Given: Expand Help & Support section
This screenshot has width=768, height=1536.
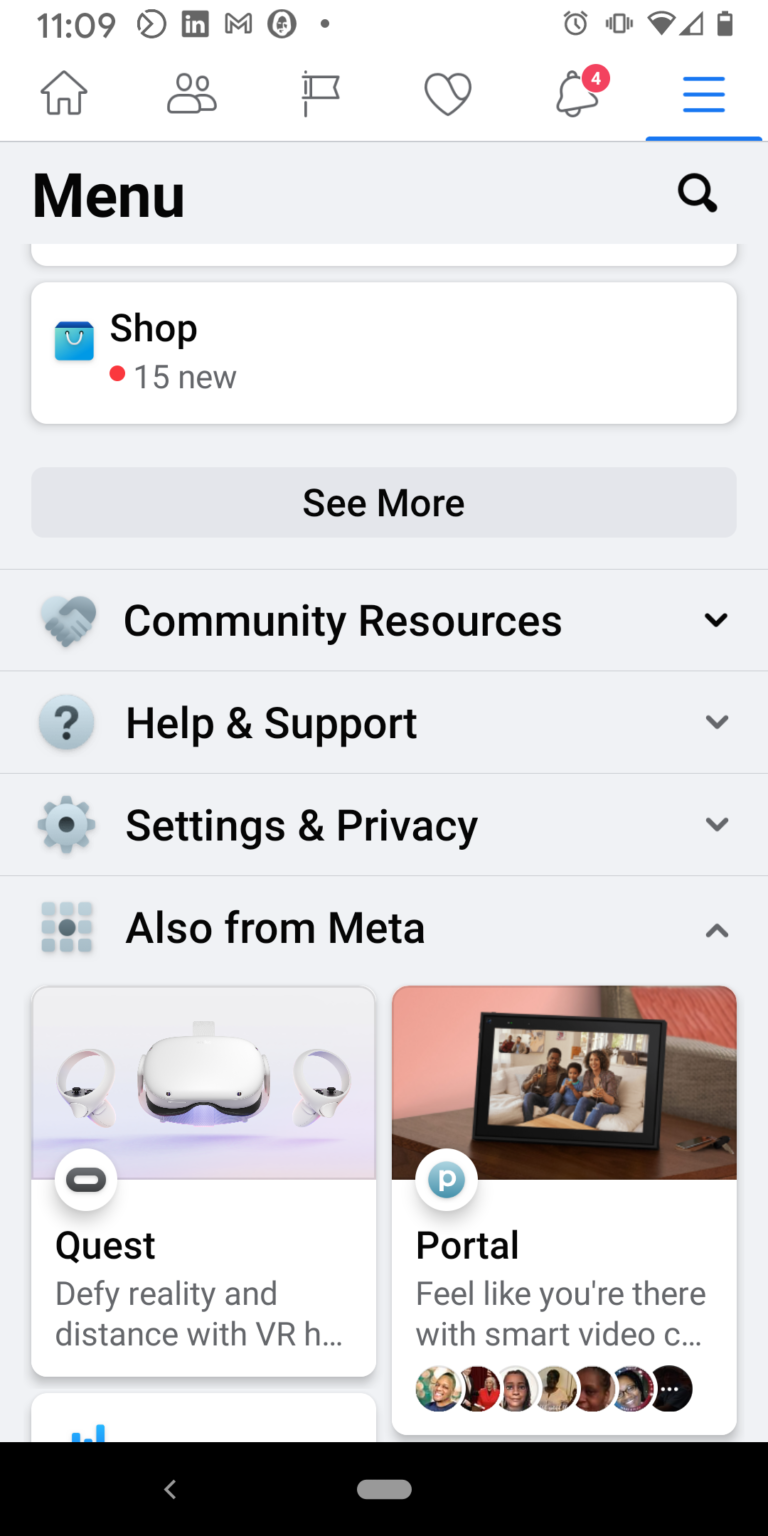Looking at the screenshot, I should pos(384,722).
